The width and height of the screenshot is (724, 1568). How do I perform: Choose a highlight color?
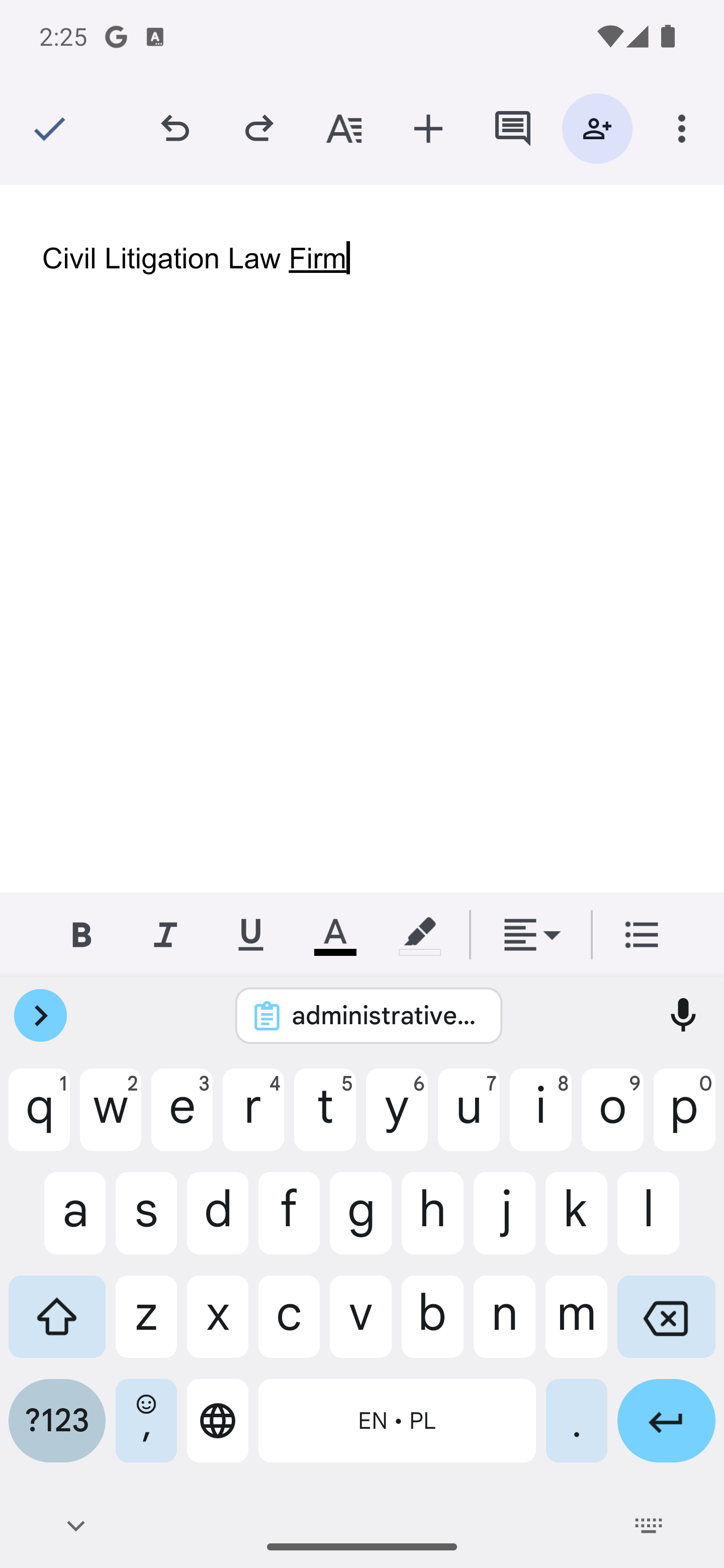[x=419, y=934]
